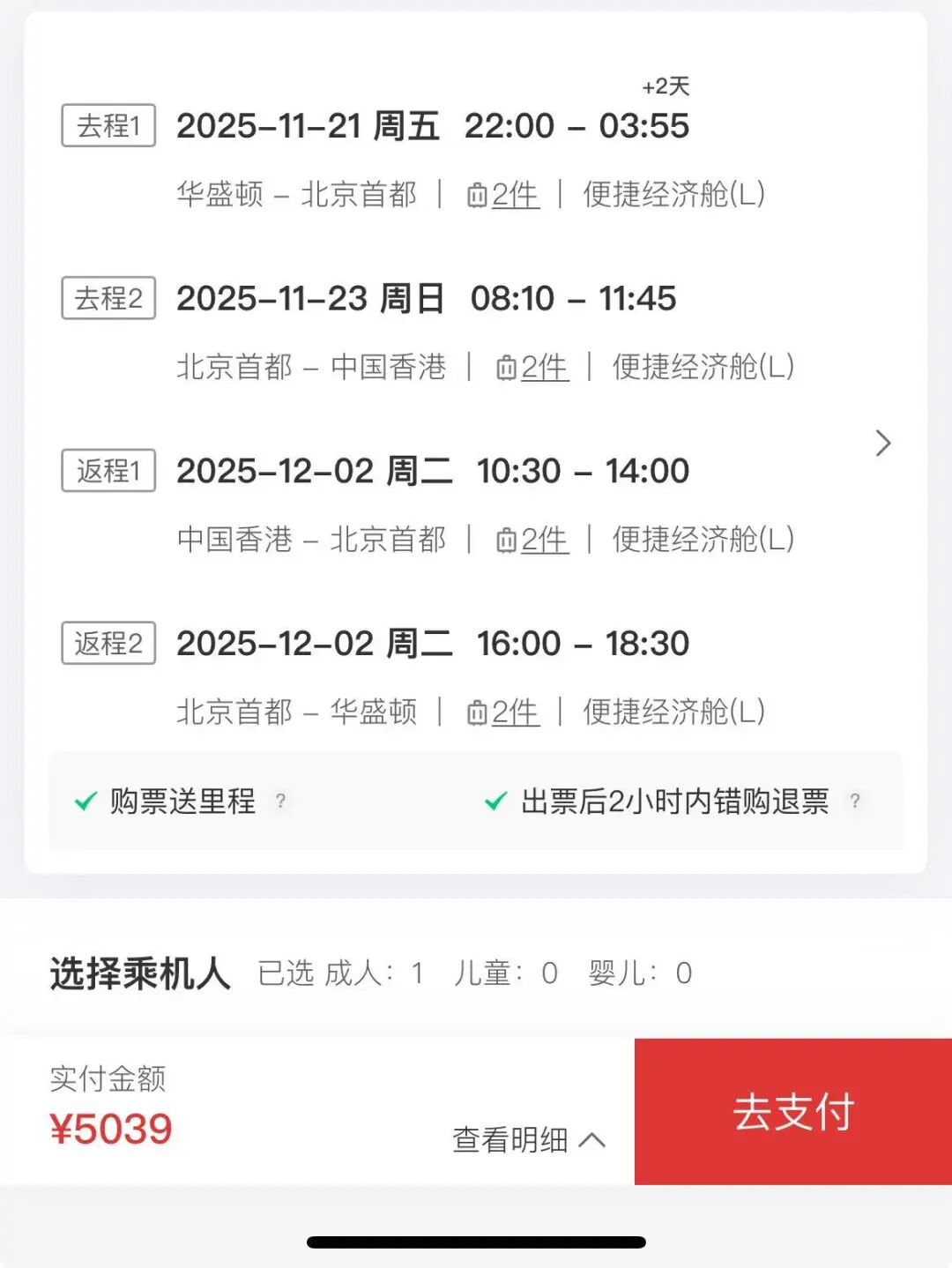This screenshot has width=952, height=1268.
Task: Open help for 出票后2小时内错购退票
Action: point(854,801)
